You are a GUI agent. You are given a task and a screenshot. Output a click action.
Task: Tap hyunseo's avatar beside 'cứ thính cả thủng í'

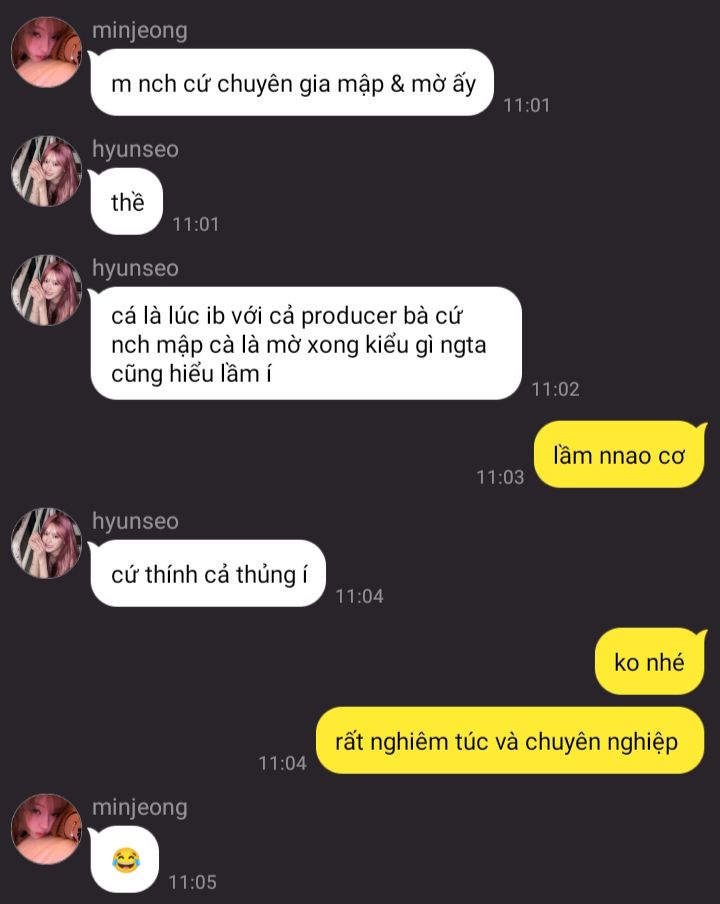[46, 543]
